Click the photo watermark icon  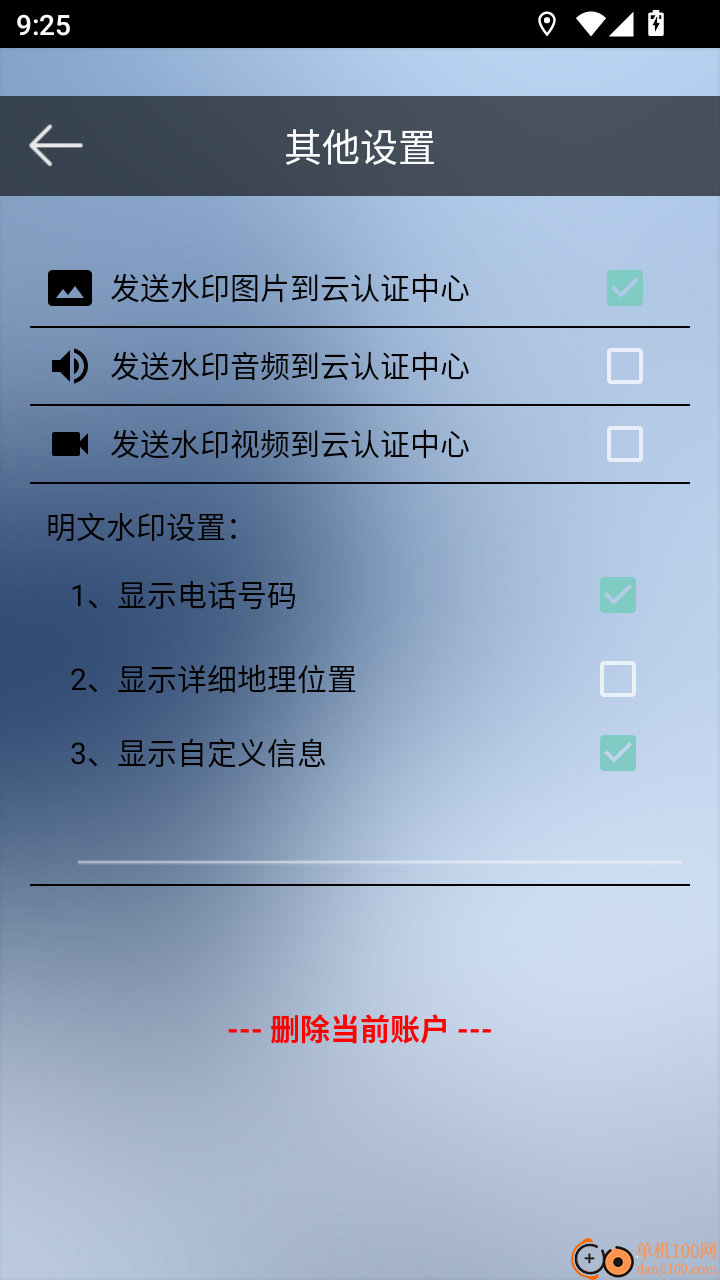[x=69, y=287]
